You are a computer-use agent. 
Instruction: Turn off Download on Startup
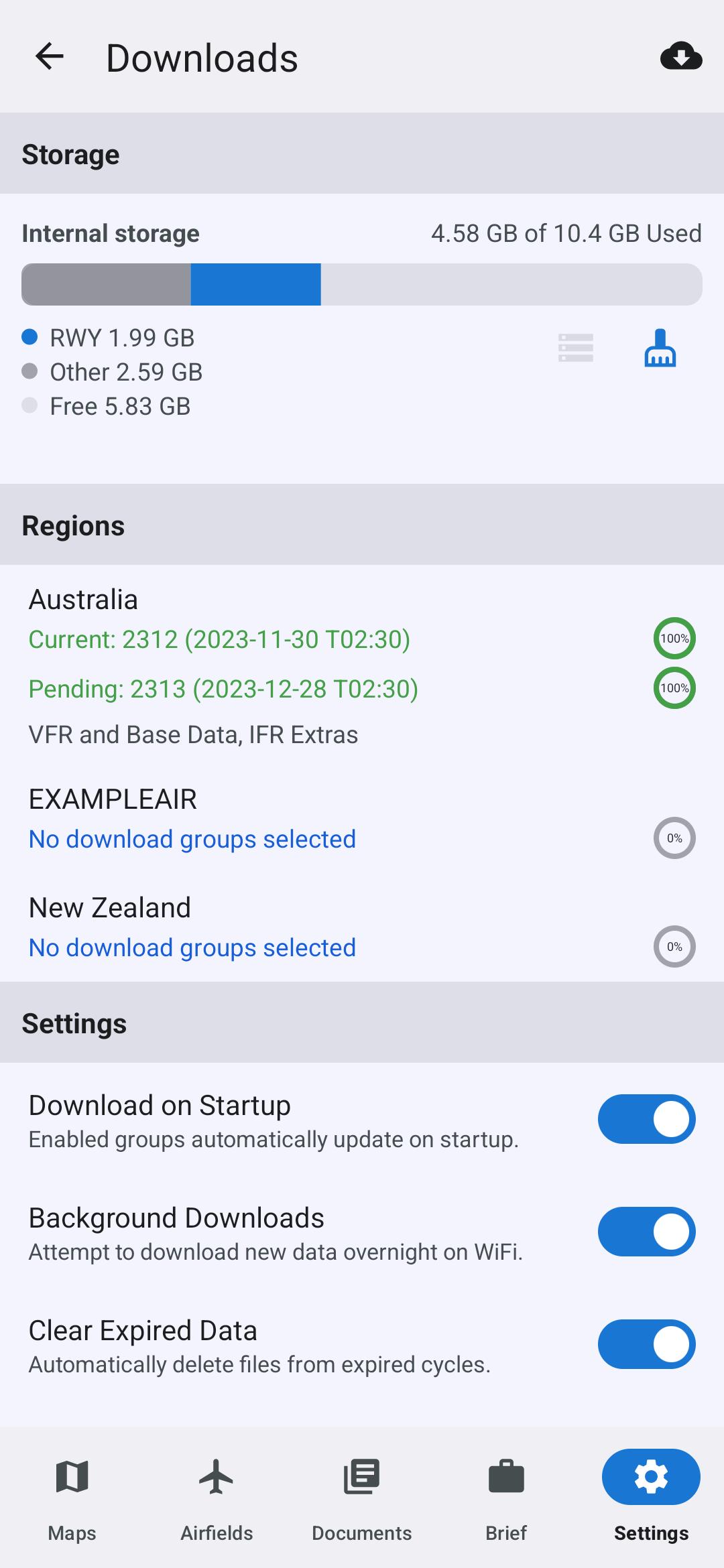click(646, 1119)
